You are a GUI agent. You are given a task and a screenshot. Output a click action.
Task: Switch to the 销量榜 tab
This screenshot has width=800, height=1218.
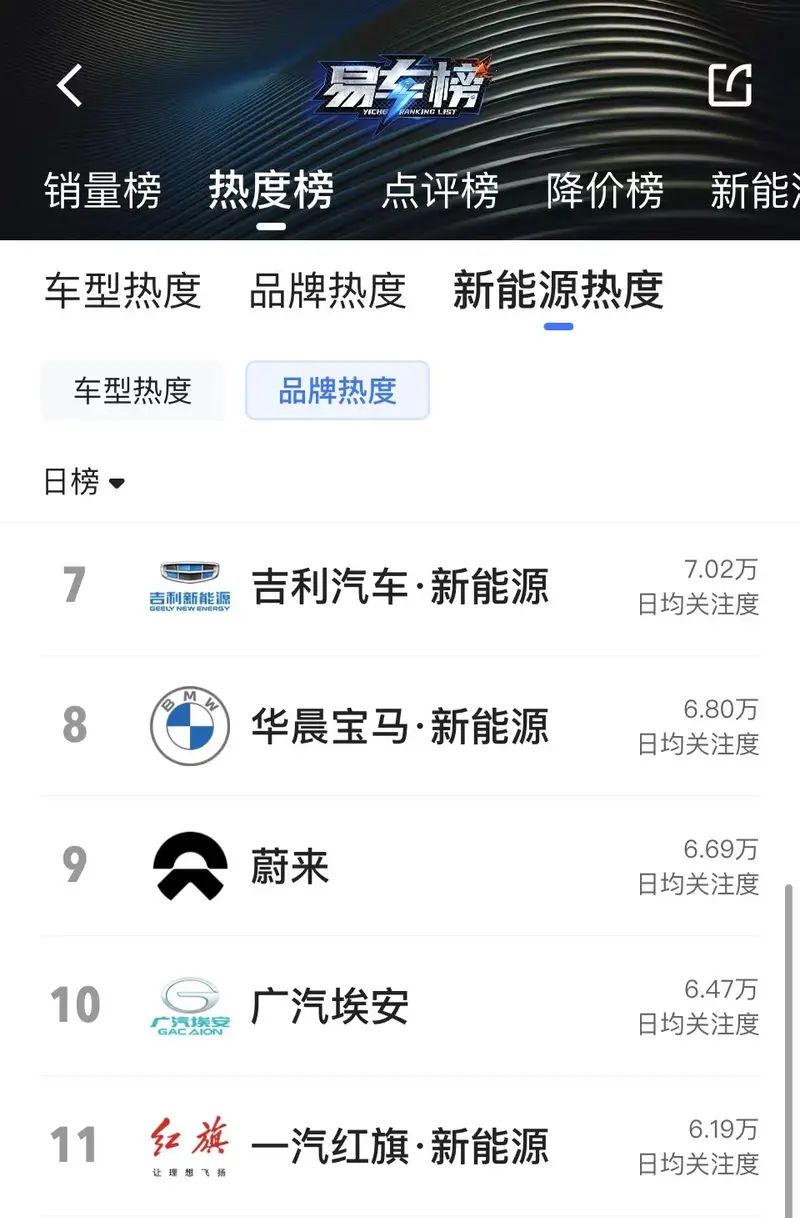point(102,190)
